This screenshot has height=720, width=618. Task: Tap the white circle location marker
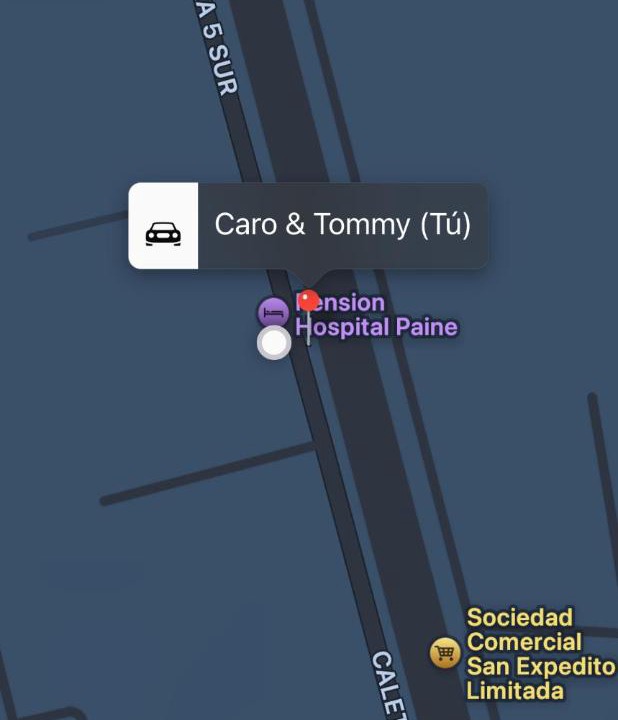[274, 343]
